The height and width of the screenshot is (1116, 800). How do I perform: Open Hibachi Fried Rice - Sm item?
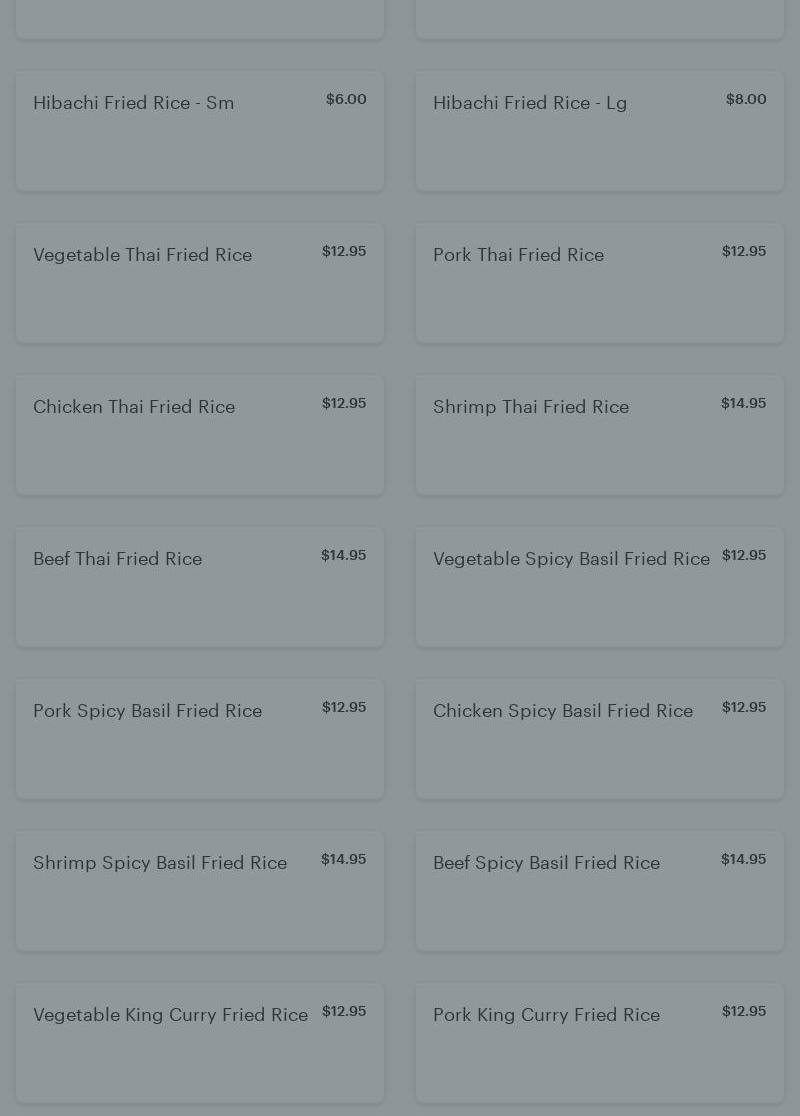point(200,130)
